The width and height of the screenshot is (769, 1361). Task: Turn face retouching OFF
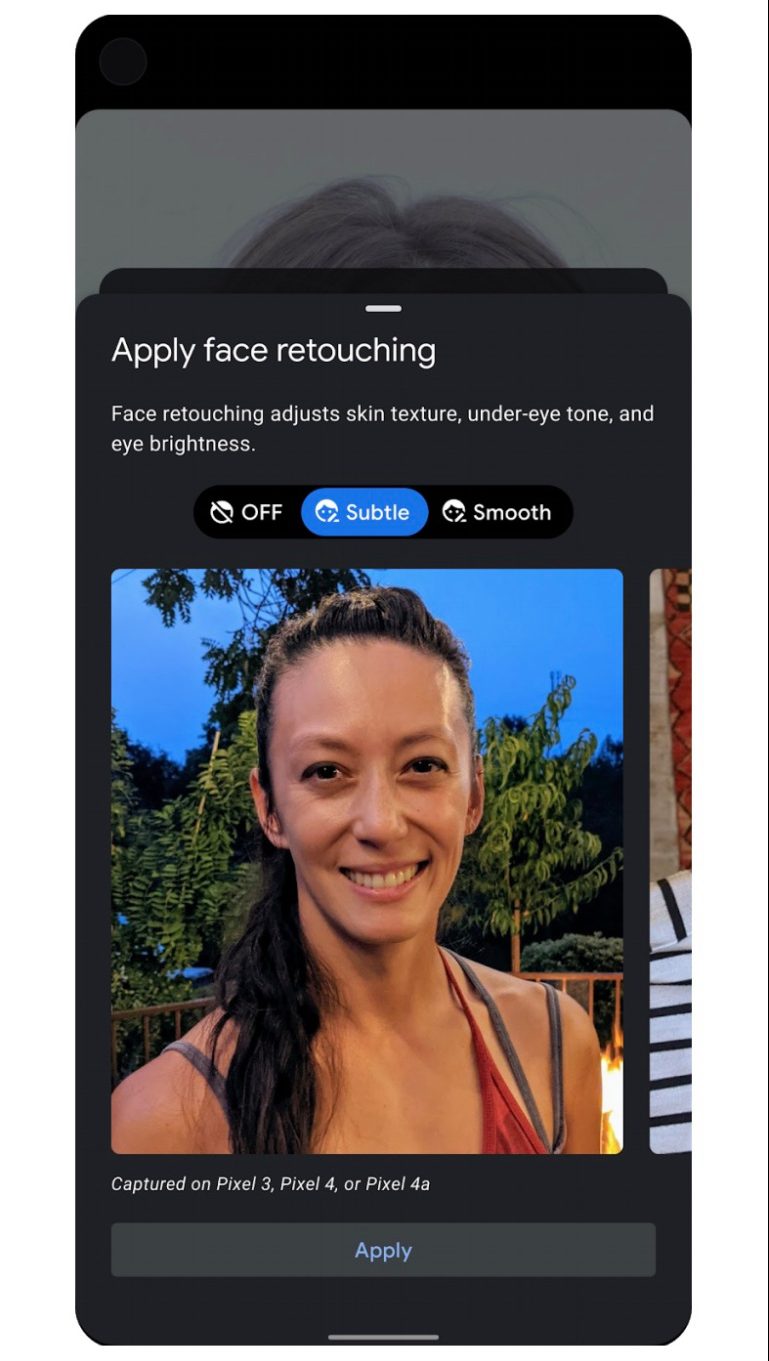247,512
